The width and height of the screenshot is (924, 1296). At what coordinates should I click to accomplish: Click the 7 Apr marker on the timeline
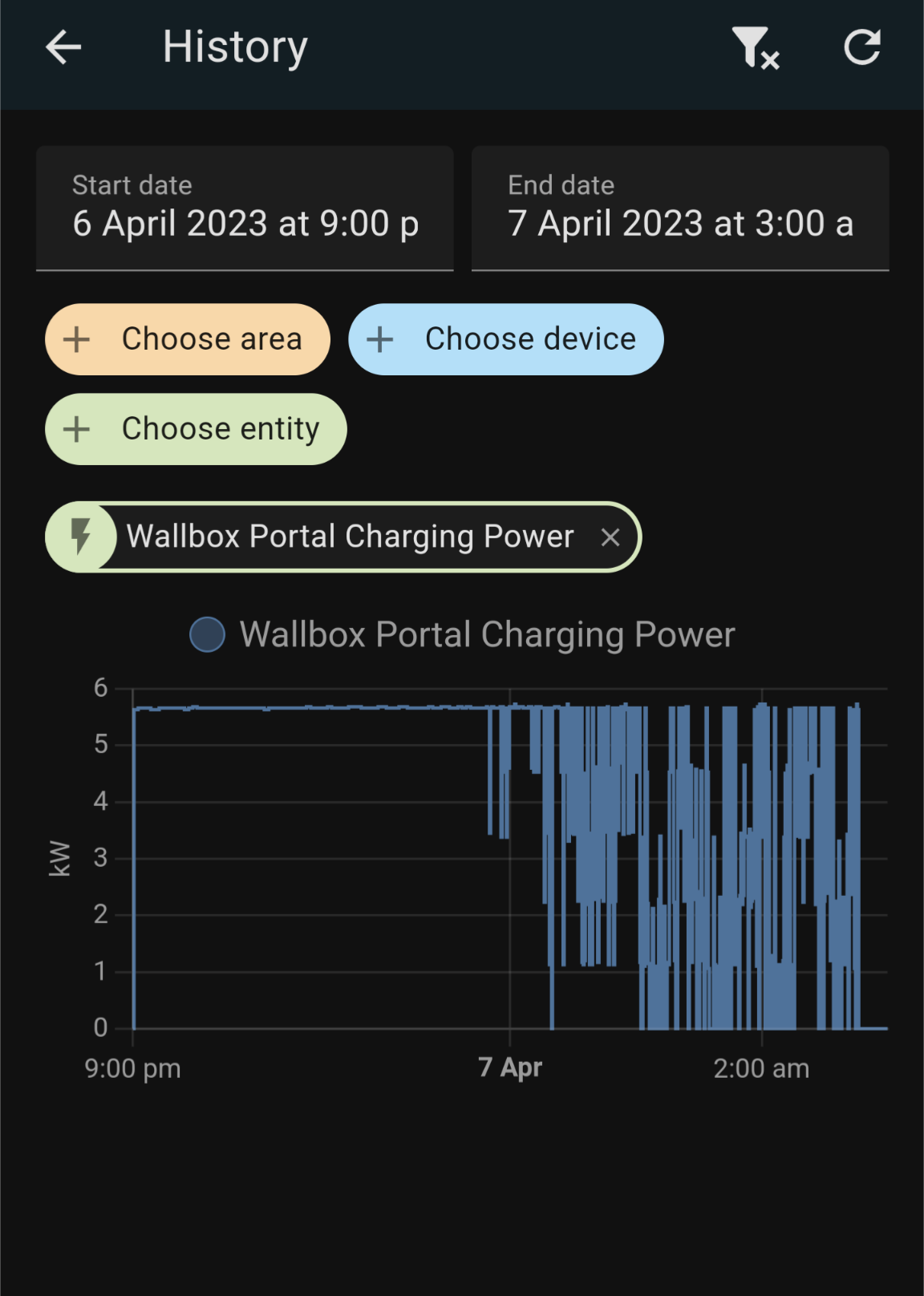(x=510, y=1067)
